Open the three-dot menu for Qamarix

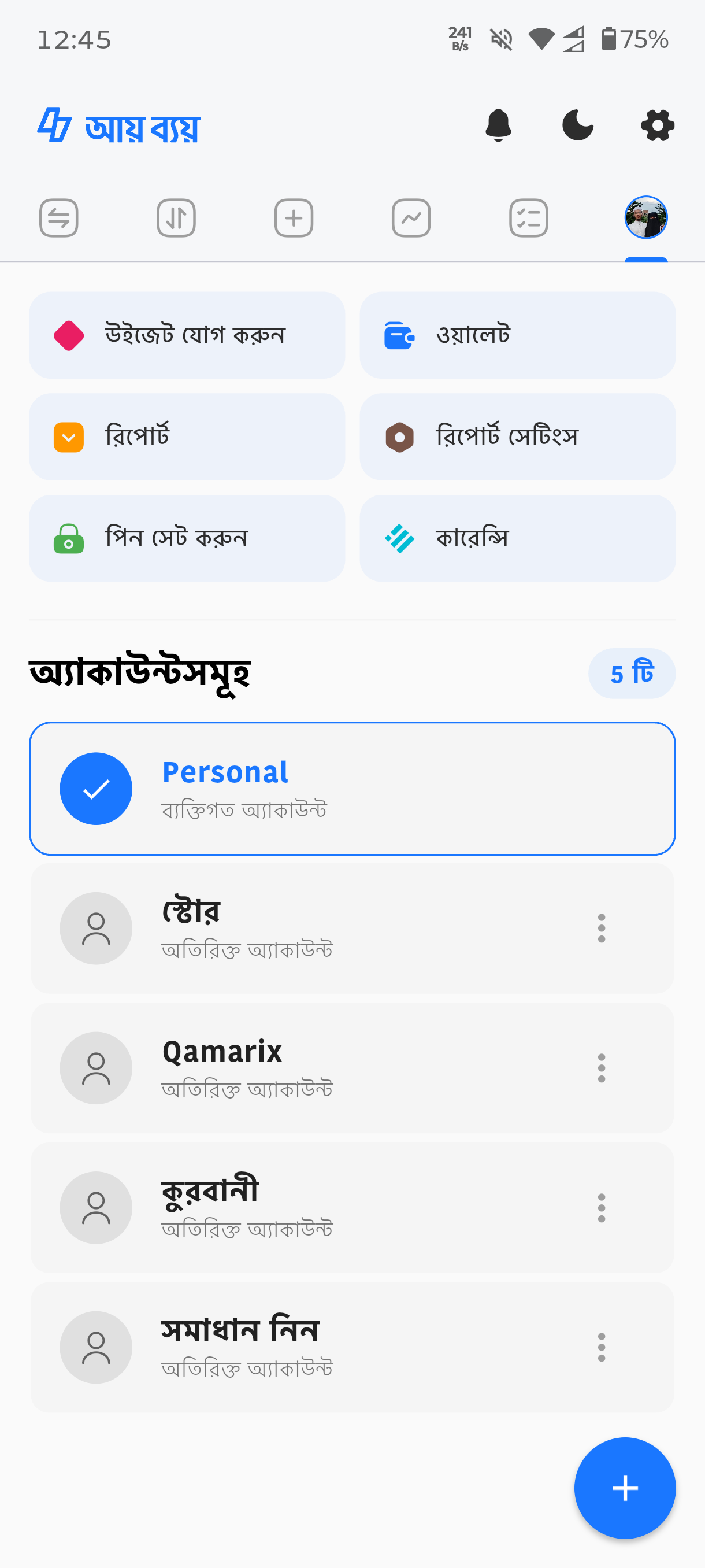[602, 1068]
